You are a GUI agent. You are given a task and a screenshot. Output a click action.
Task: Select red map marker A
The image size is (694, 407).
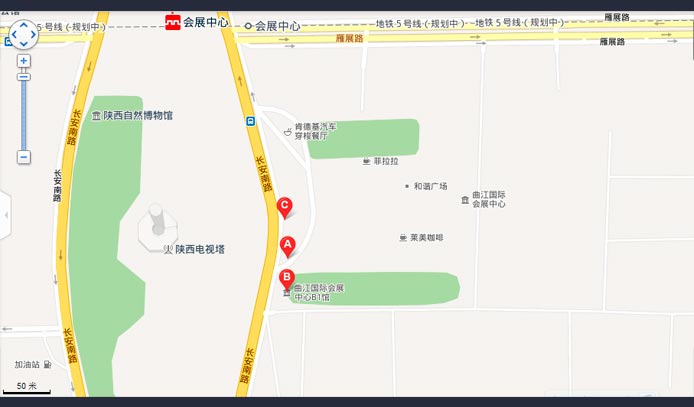tap(287, 245)
